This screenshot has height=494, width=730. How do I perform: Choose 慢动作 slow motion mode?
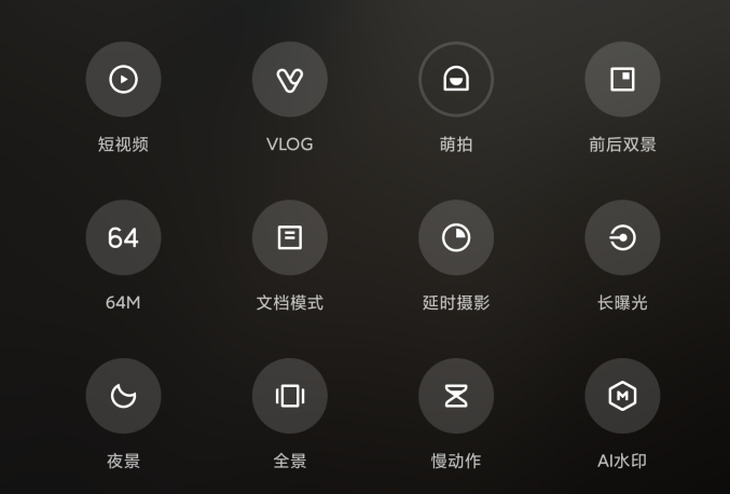point(456,396)
